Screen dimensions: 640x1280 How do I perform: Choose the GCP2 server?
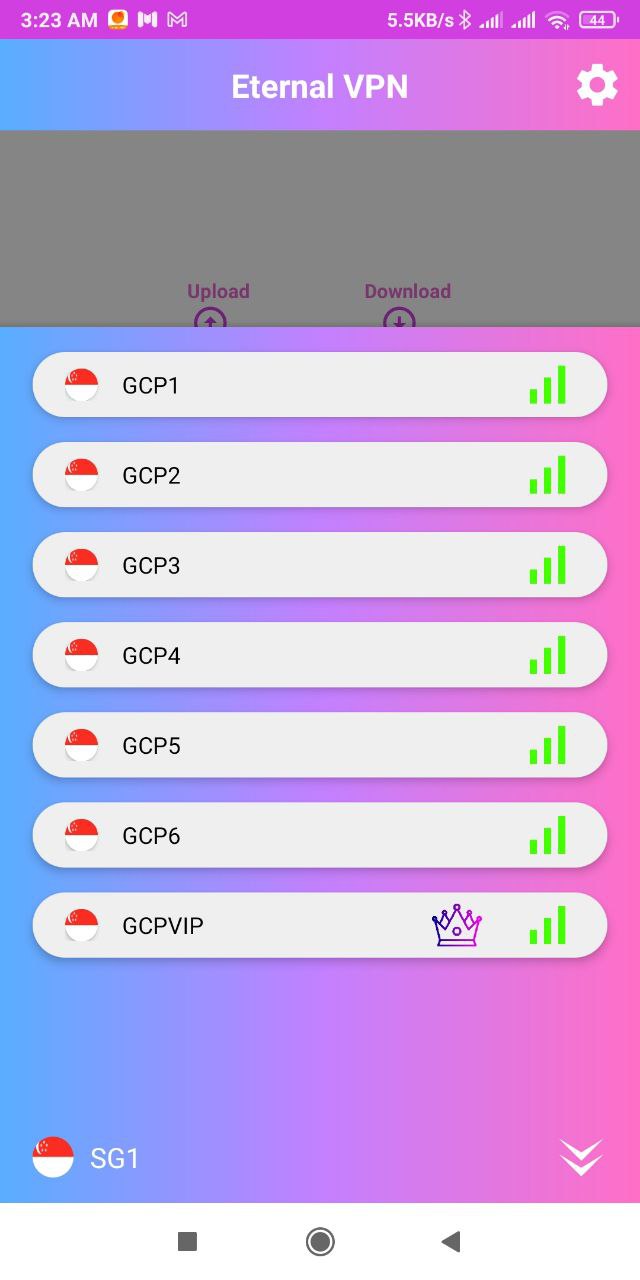pyautogui.click(x=320, y=475)
